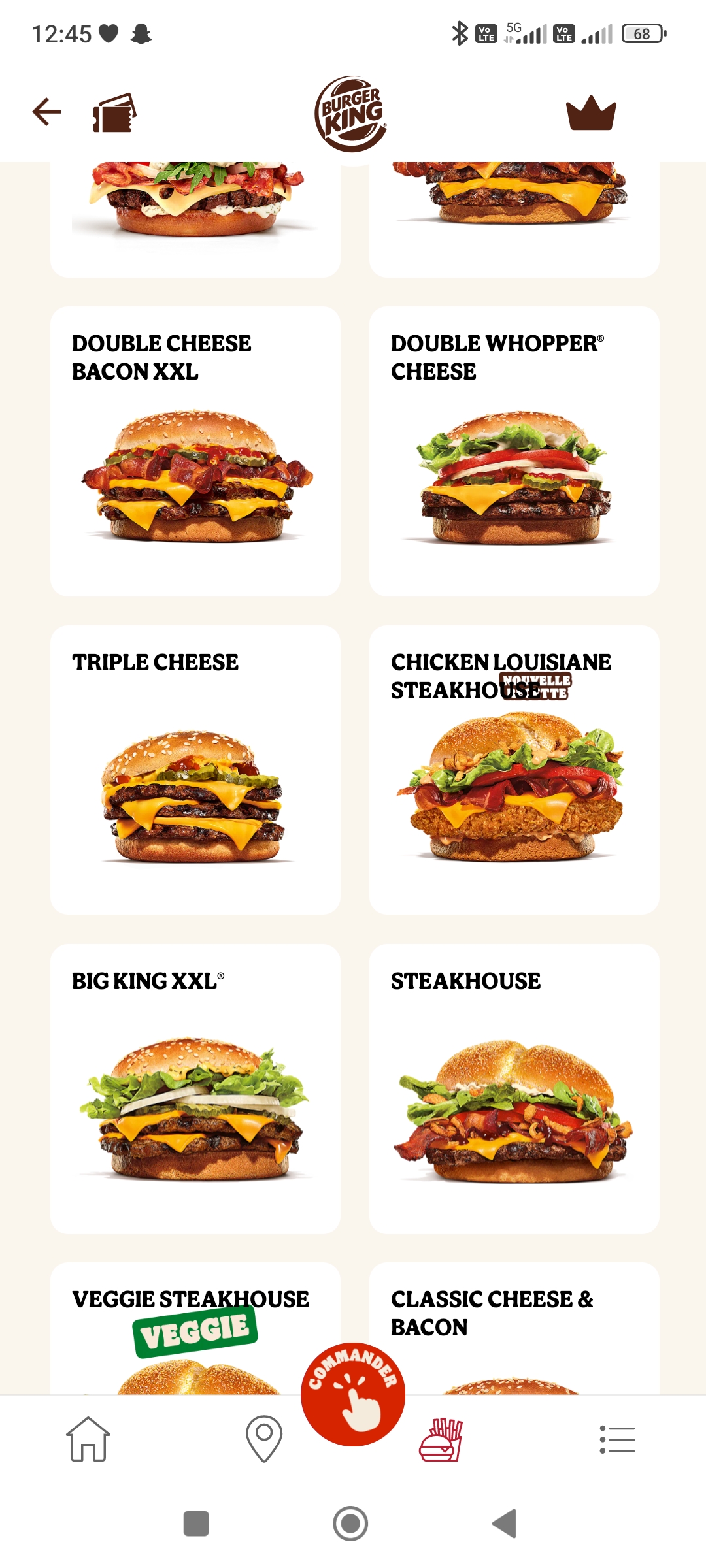
Task: Tap the system home button
Action: [350, 1523]
